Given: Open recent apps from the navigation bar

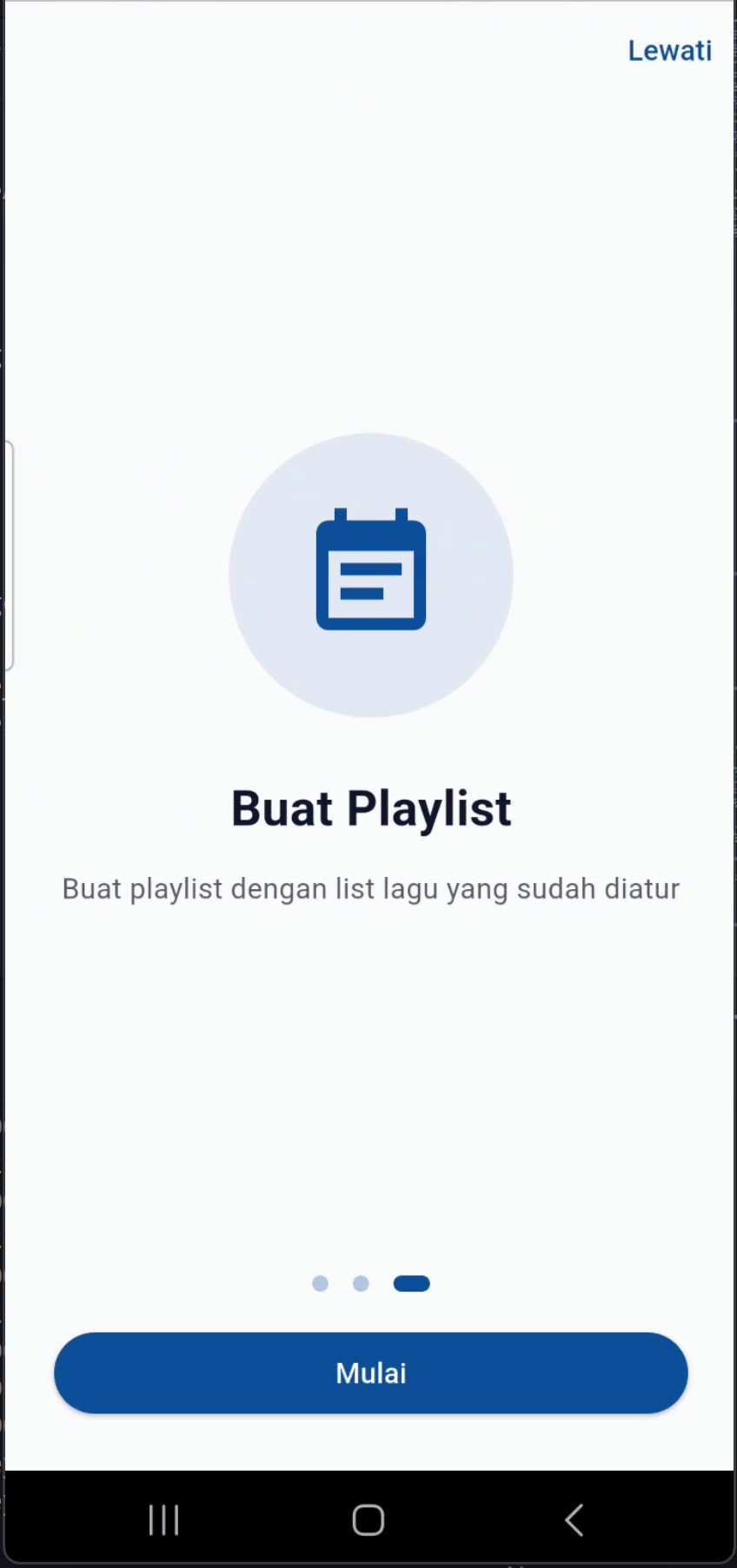Looking at the screenshot, I should 163,1520.
